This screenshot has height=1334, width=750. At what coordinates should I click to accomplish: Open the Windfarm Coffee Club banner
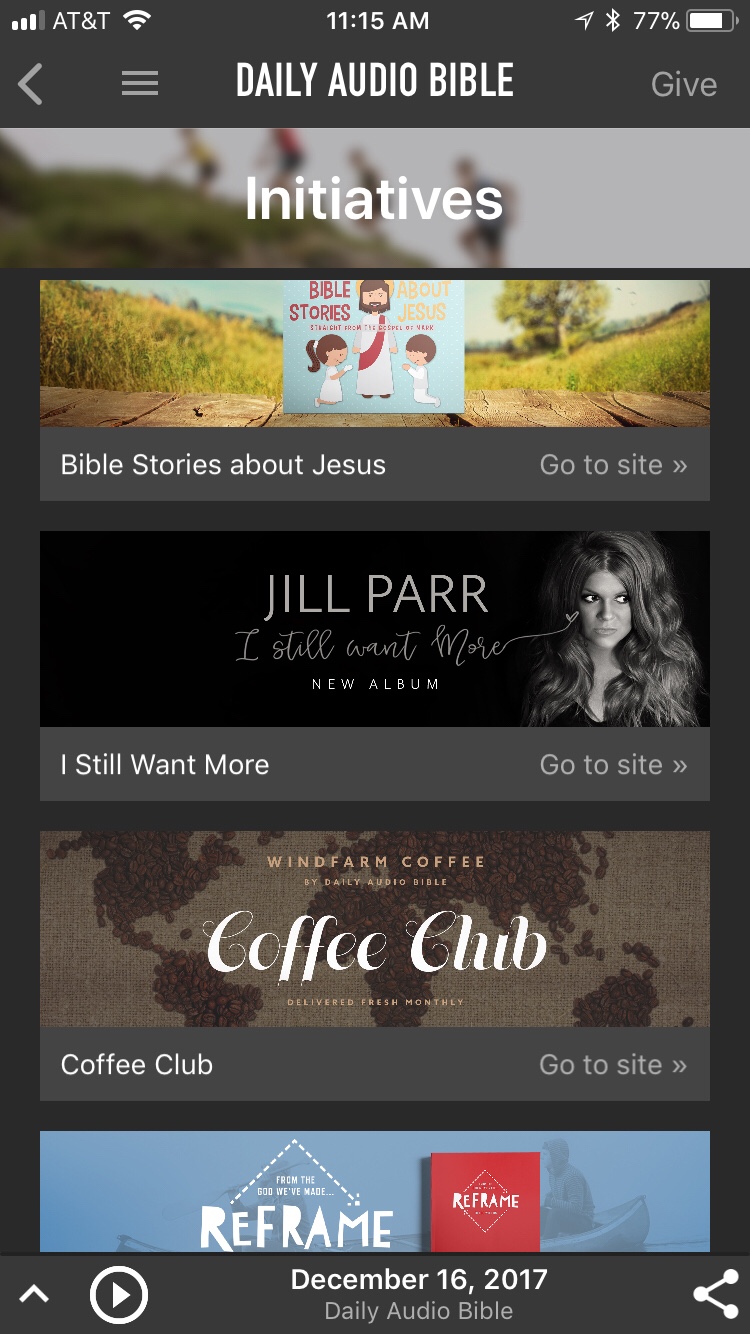[x=375, y=928]
